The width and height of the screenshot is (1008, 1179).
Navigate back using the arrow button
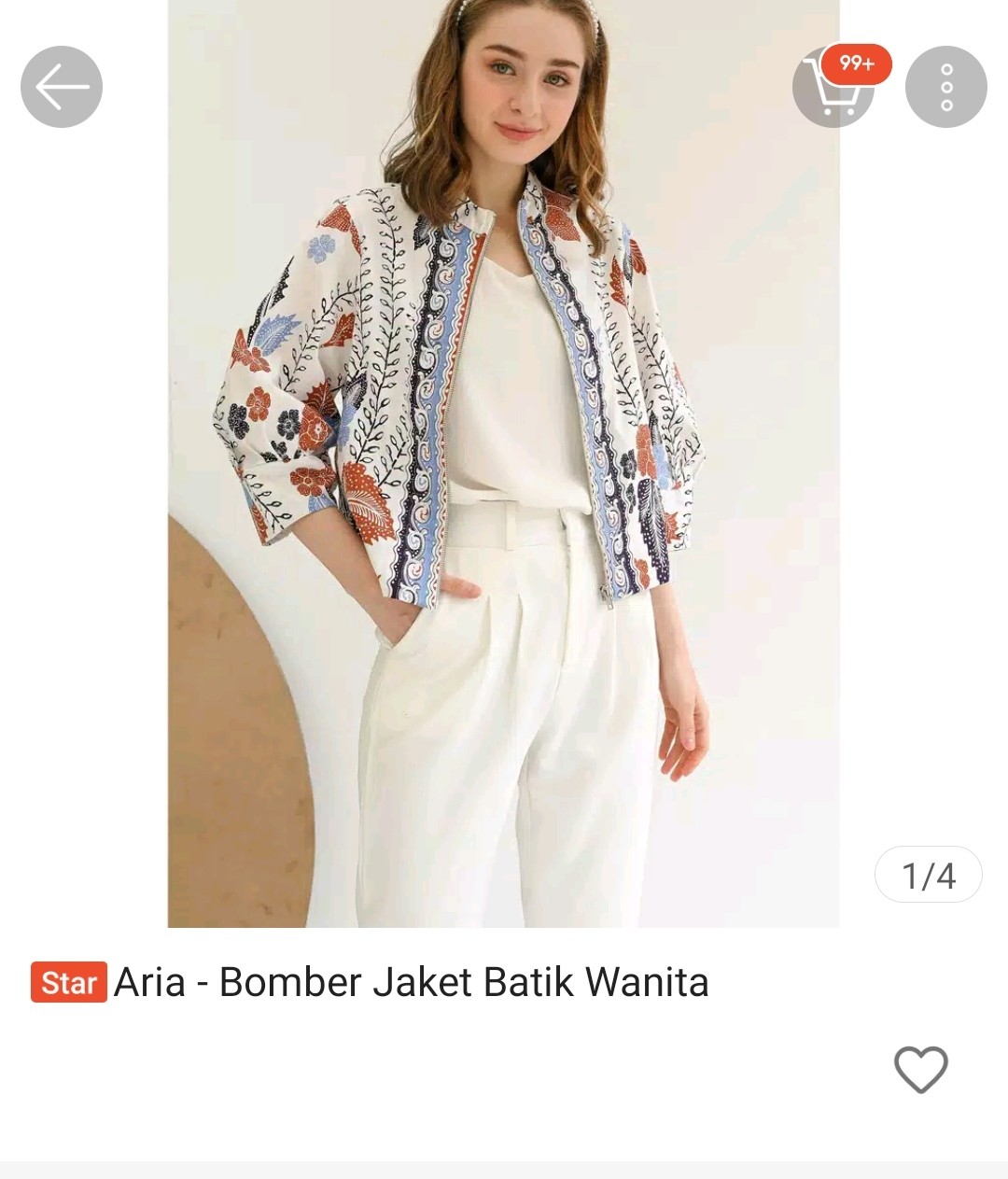pos(63,84)
